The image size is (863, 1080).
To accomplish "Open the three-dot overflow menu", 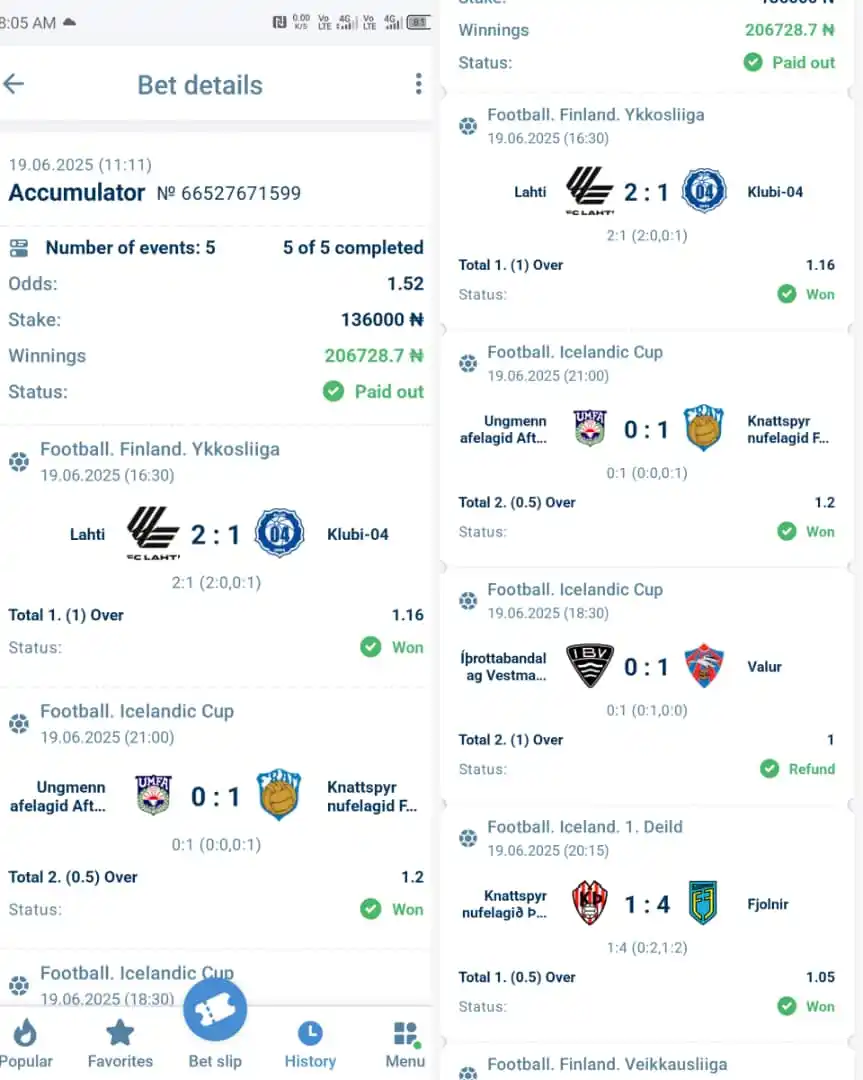I will click(x=418, y=84).
